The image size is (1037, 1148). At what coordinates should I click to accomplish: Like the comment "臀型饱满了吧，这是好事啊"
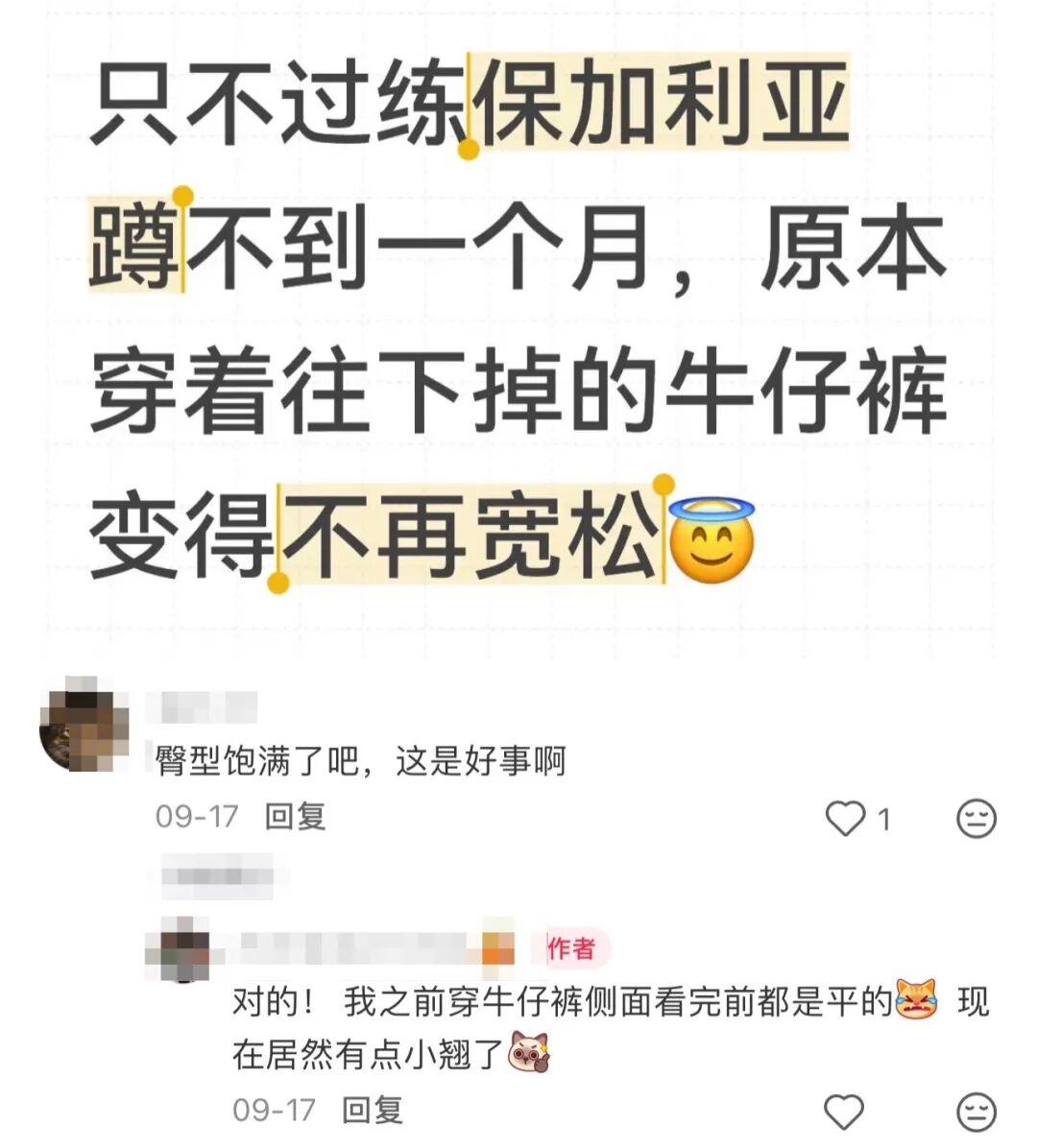point(846,819)
